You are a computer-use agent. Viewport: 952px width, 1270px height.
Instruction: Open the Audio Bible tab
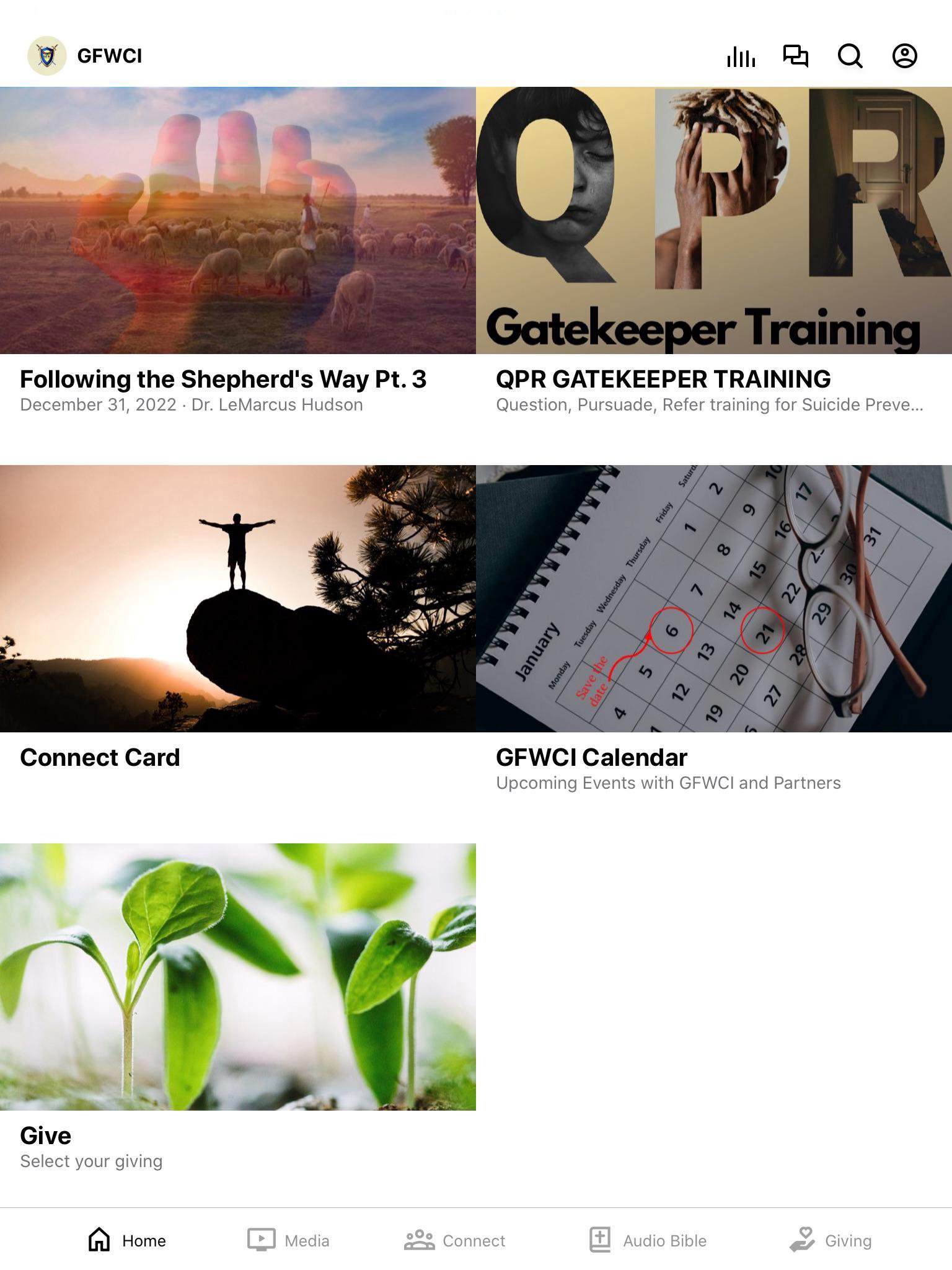pos(647,1240)
